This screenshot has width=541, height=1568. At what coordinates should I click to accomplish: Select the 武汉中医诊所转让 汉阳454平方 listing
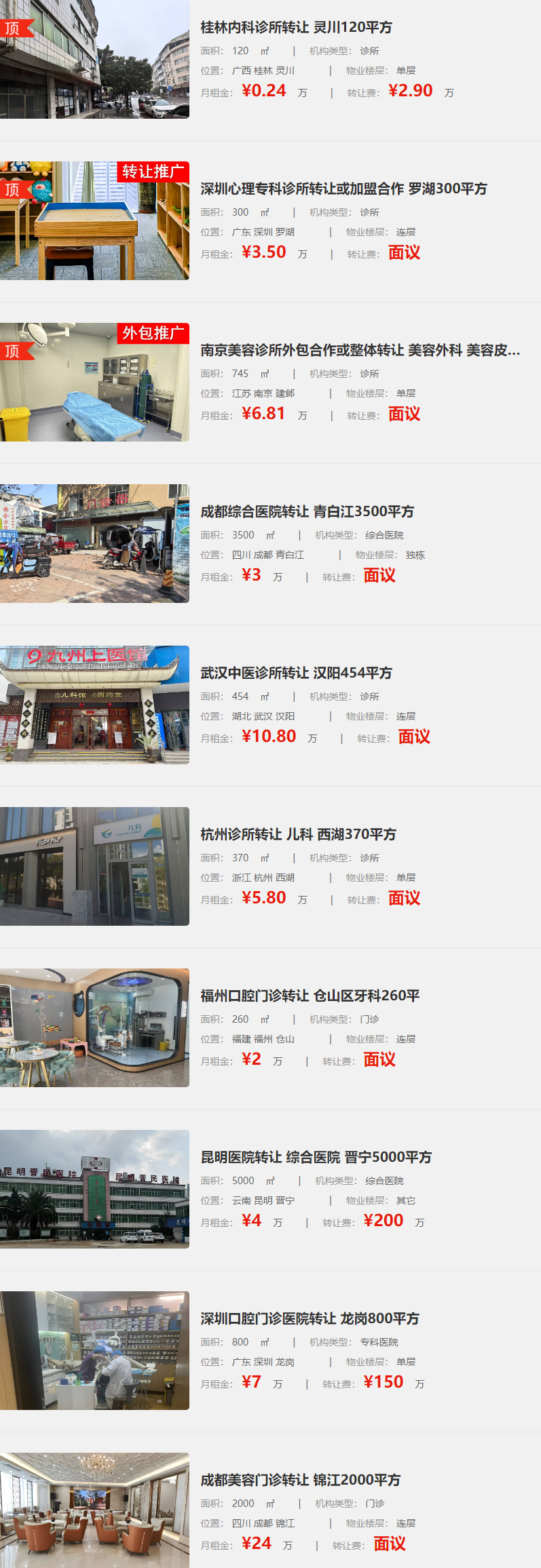[x=296, y=673]
